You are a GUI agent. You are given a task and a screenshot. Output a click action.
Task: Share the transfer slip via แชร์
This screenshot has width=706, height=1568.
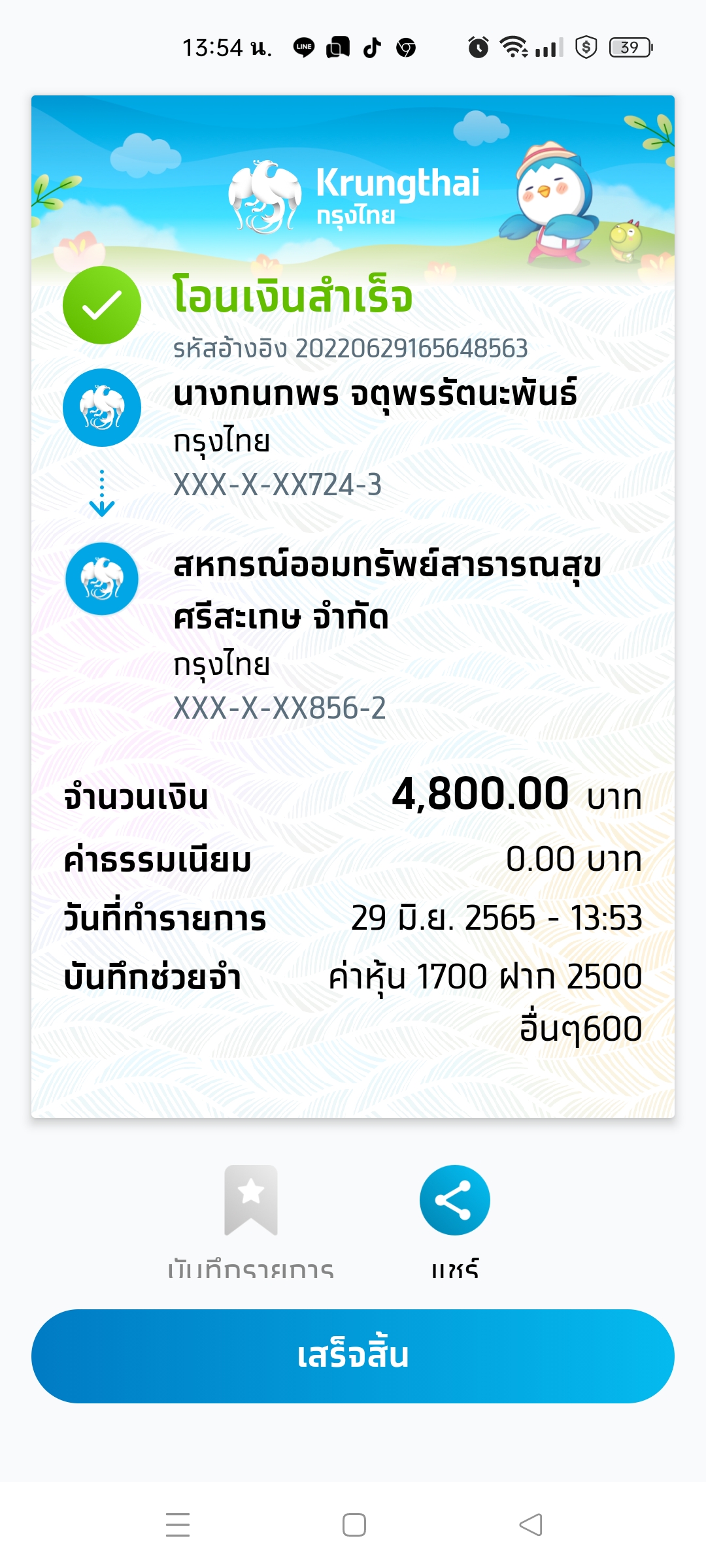pos(455,1200)
